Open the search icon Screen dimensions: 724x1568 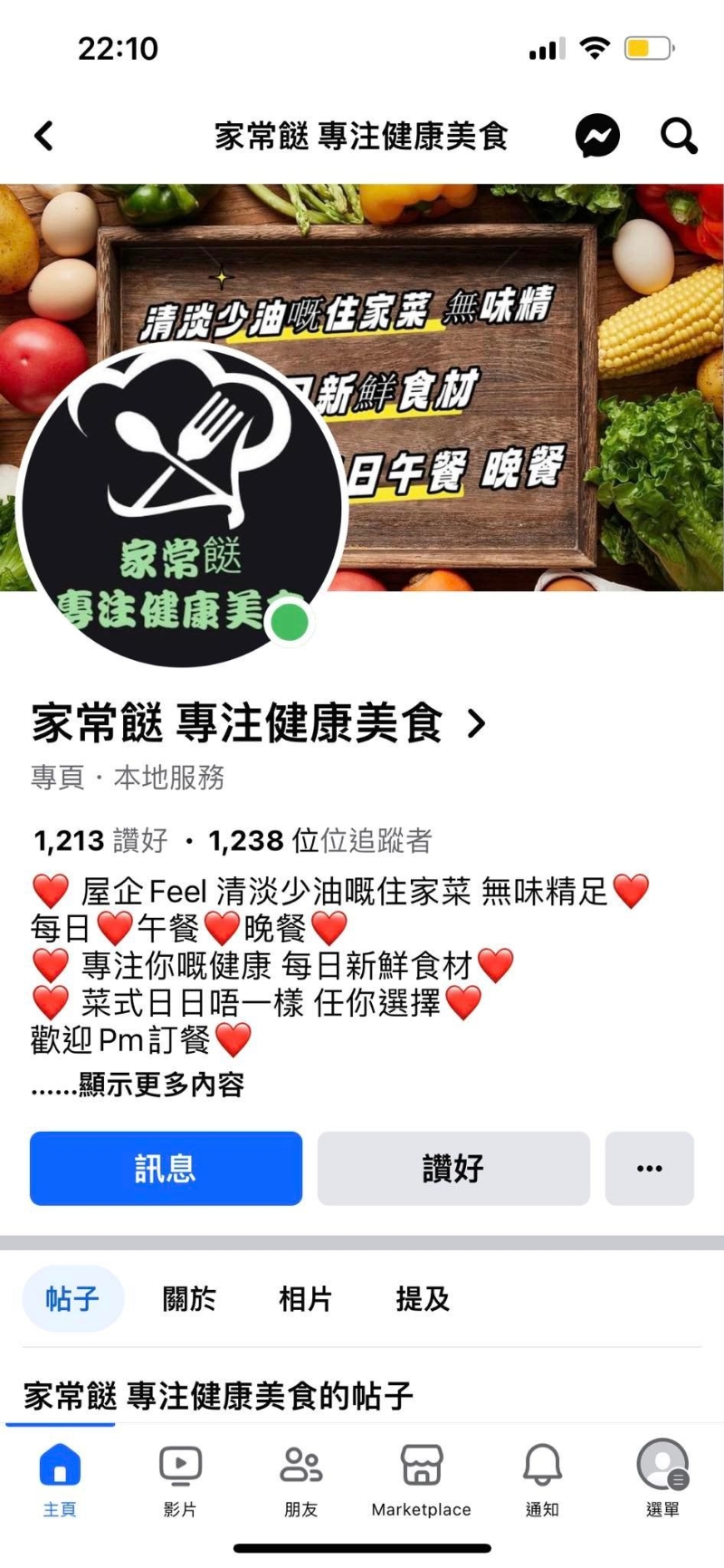(x=677, y=136)
